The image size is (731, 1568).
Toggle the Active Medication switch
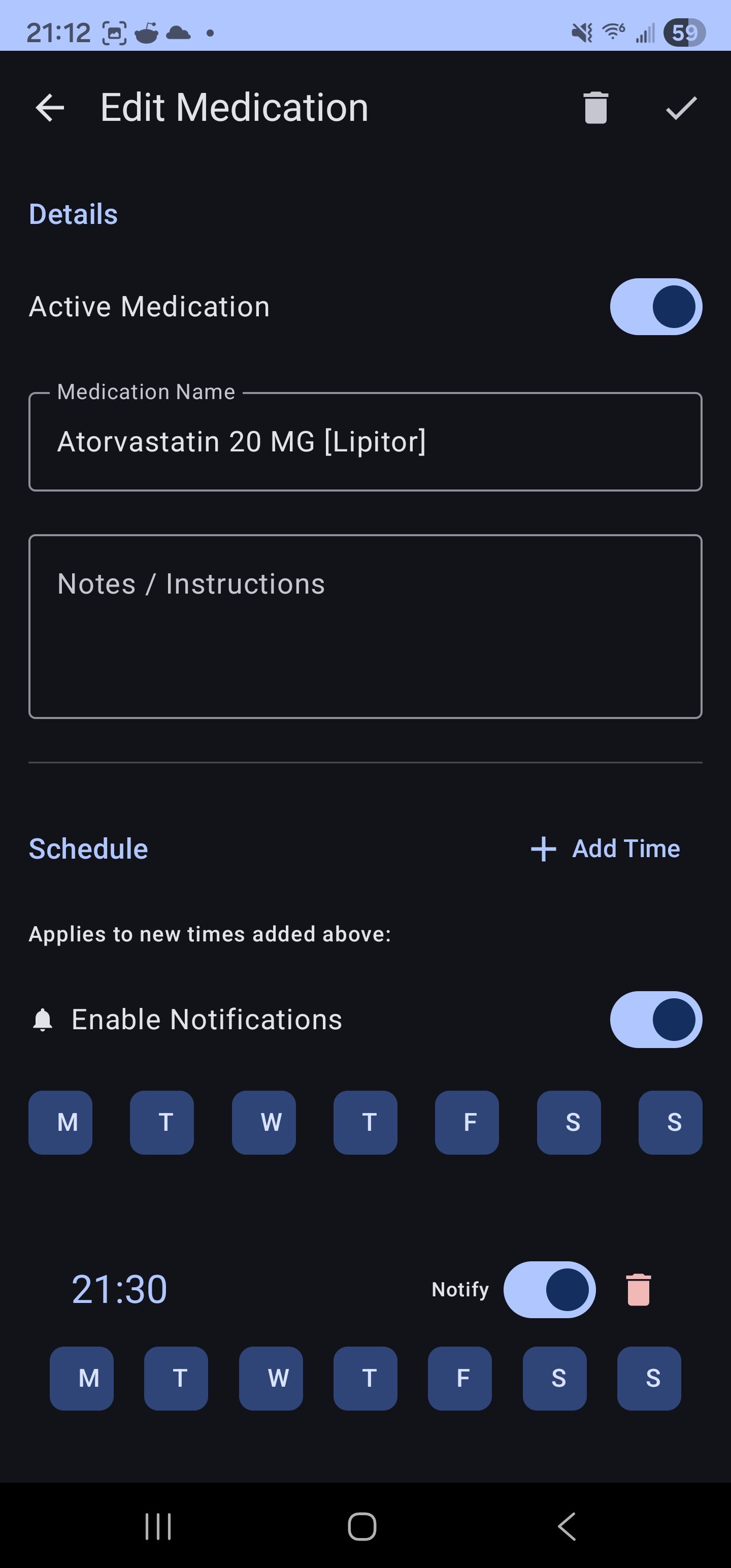pyautogui.click(x=655, y=307)
